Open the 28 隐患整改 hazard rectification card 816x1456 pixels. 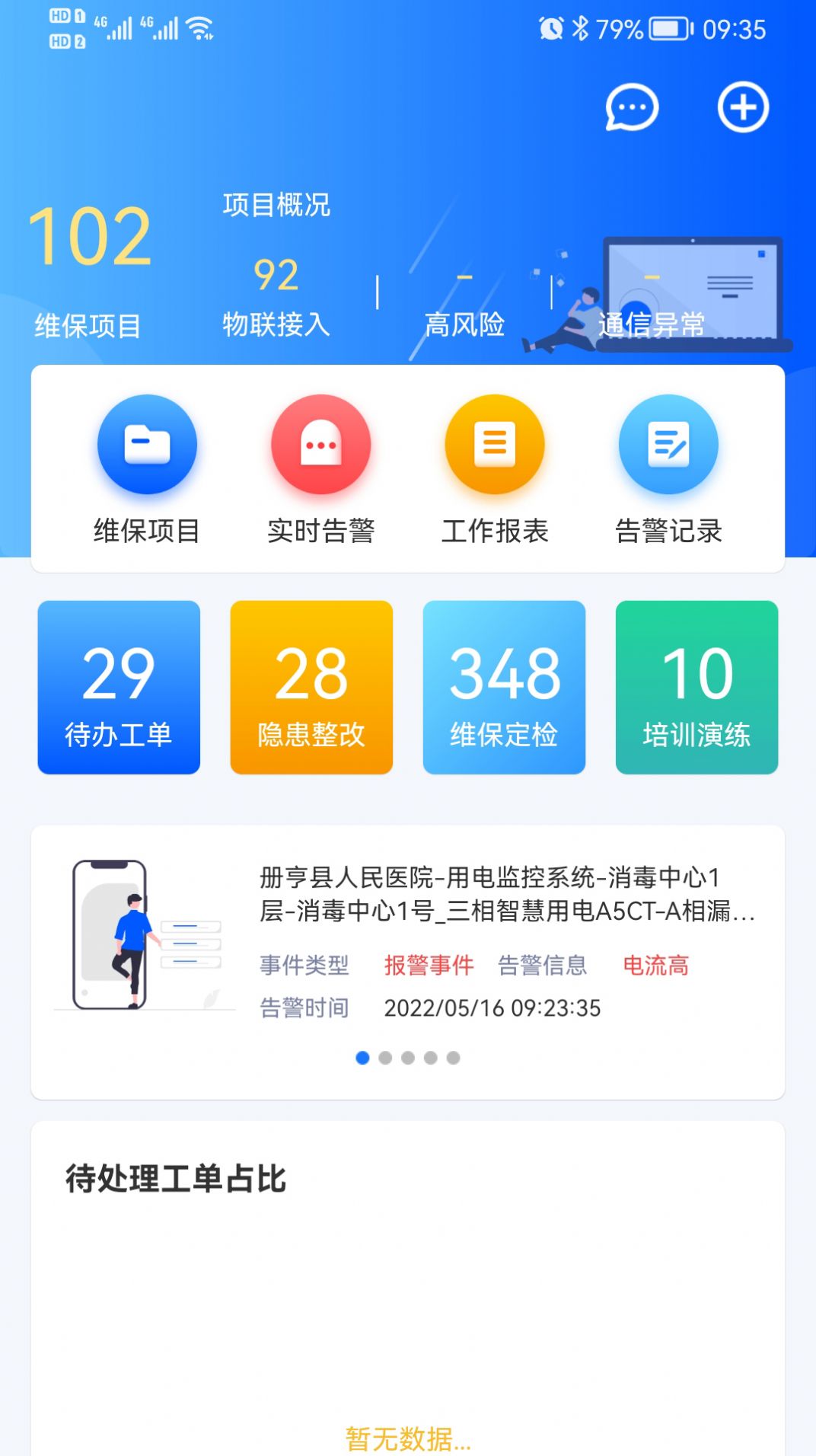tap(311, 685)
